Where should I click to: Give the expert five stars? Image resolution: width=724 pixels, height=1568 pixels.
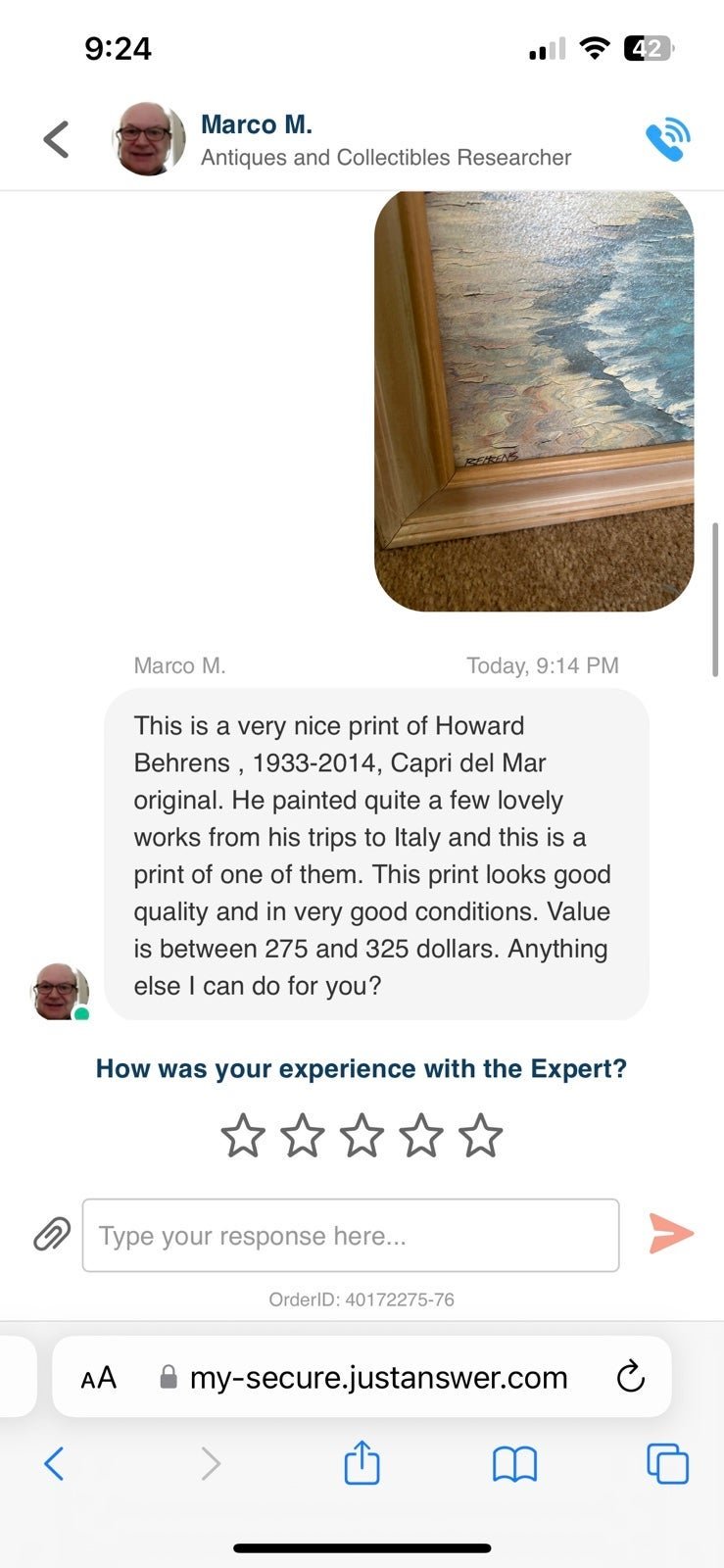[x=480, y=1136]
